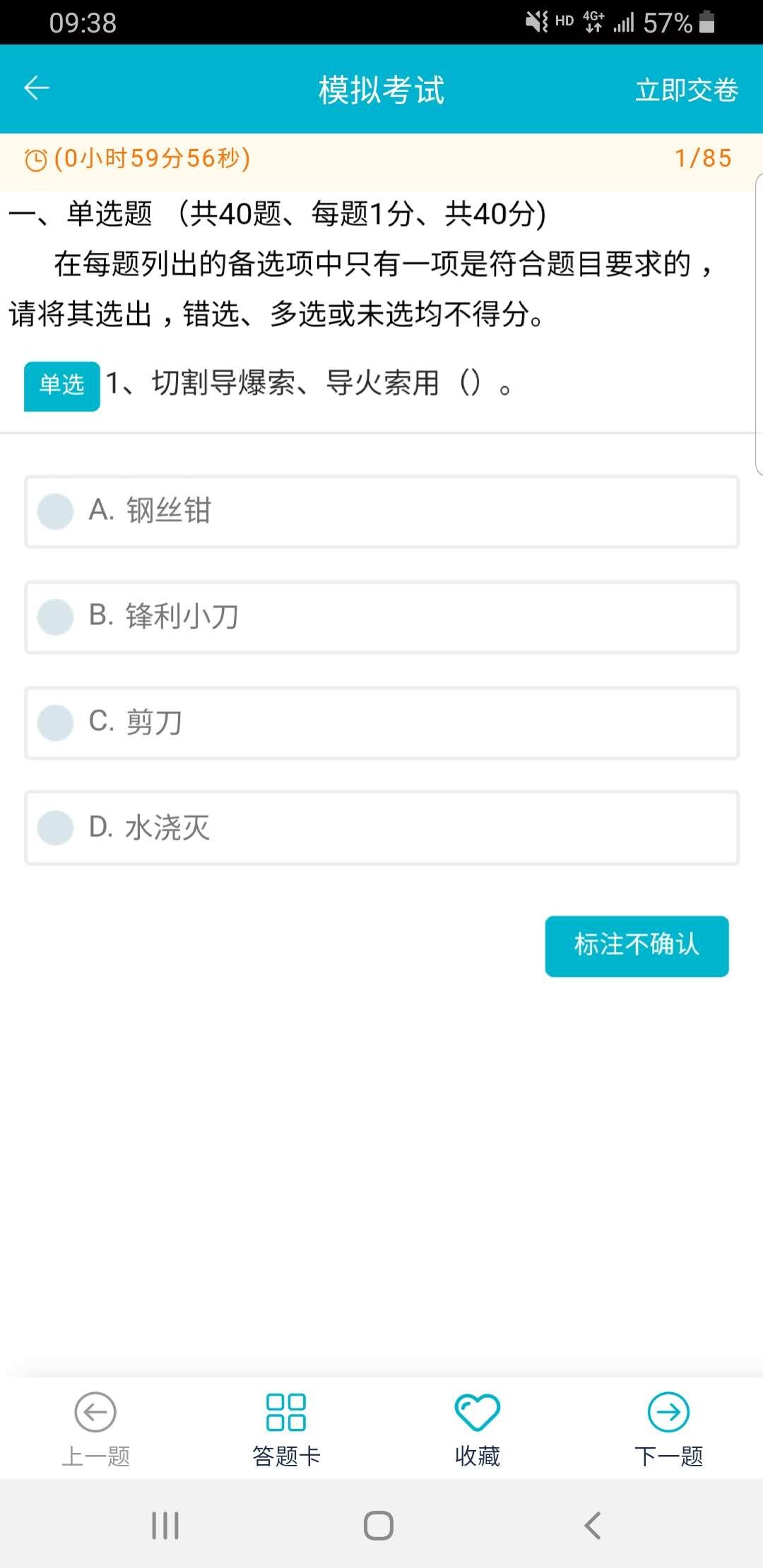Open the 模拟考试 title in the header
Viewport: 763px width, 1568px height.
[380, 90]
